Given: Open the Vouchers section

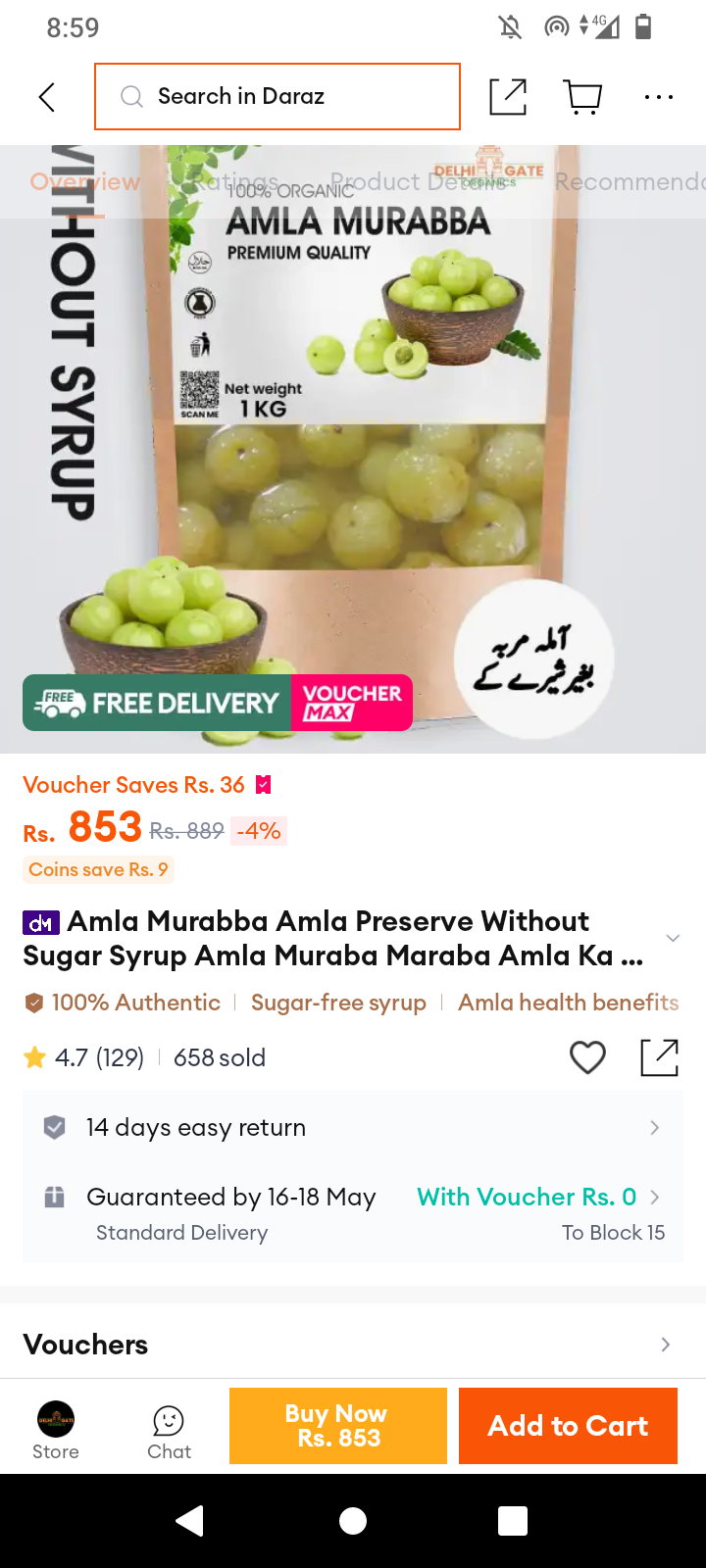Looking at the screenshot, I should pos(353,1345).
